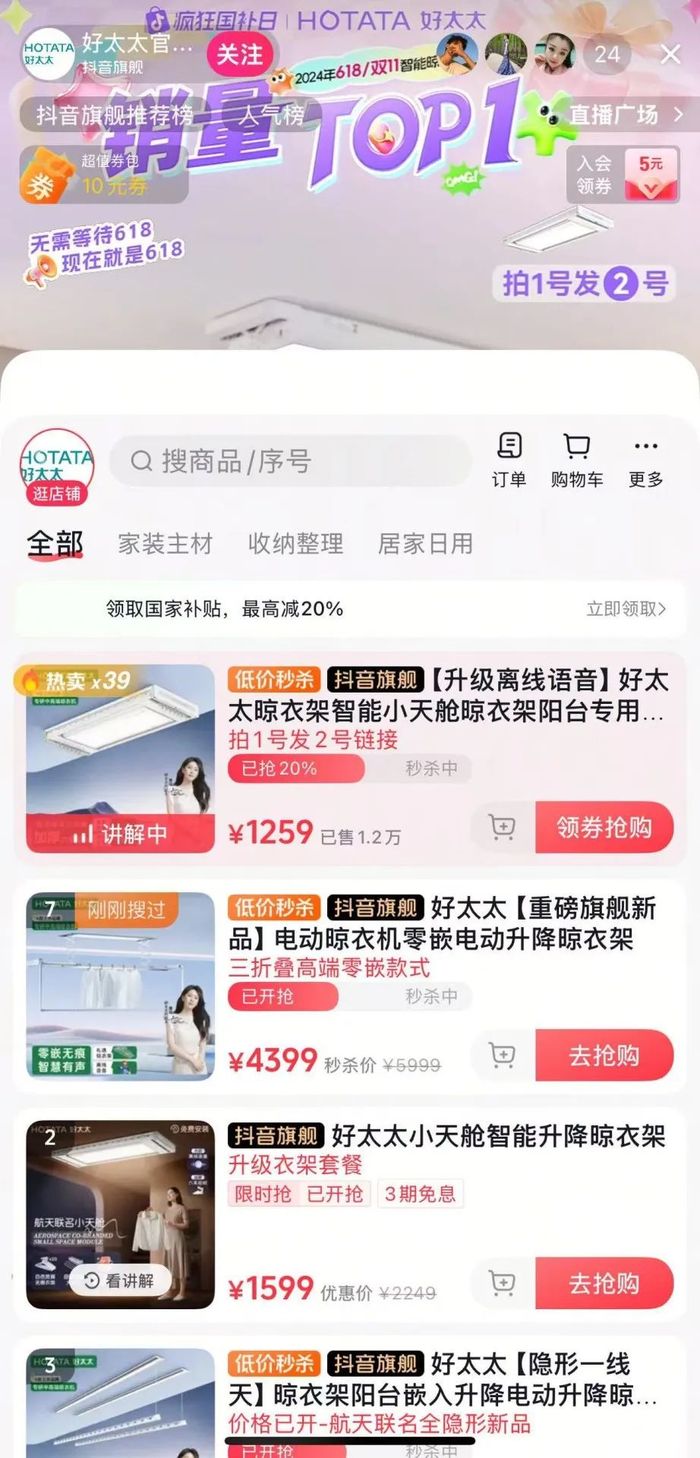The height and width of the screenshot is (1458, 700).
Task: Visit the shop via 逛店铺
Action: pyautogui.click(x=57, y=494)
